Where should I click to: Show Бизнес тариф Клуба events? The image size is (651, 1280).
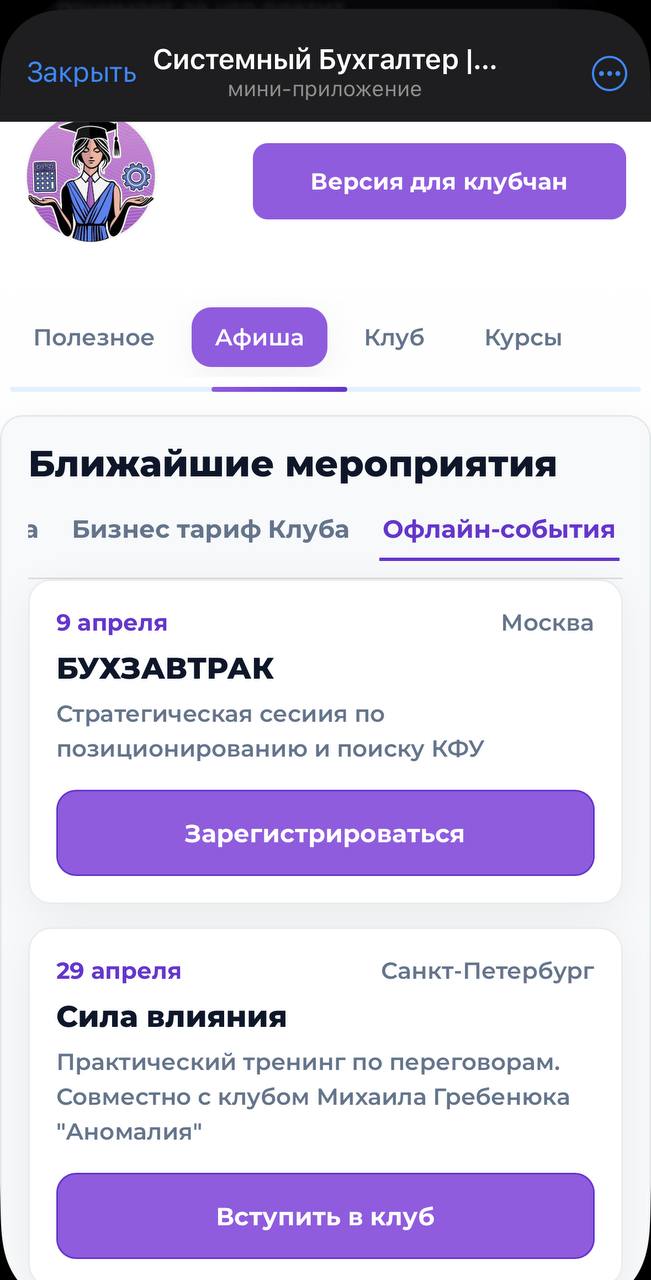click(x=210, y=530)
